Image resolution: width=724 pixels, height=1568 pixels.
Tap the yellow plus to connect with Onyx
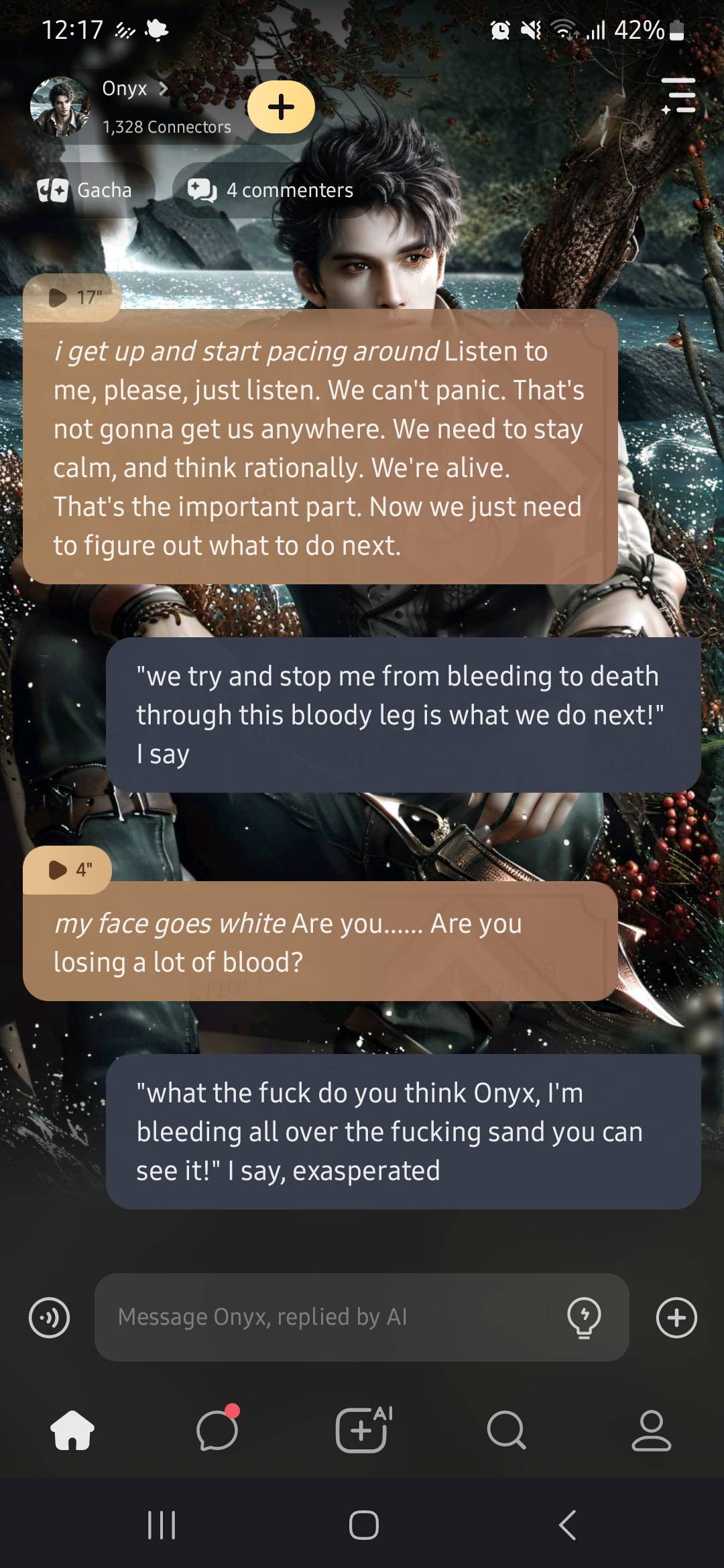pyautogui.click(x=281, y=107)
